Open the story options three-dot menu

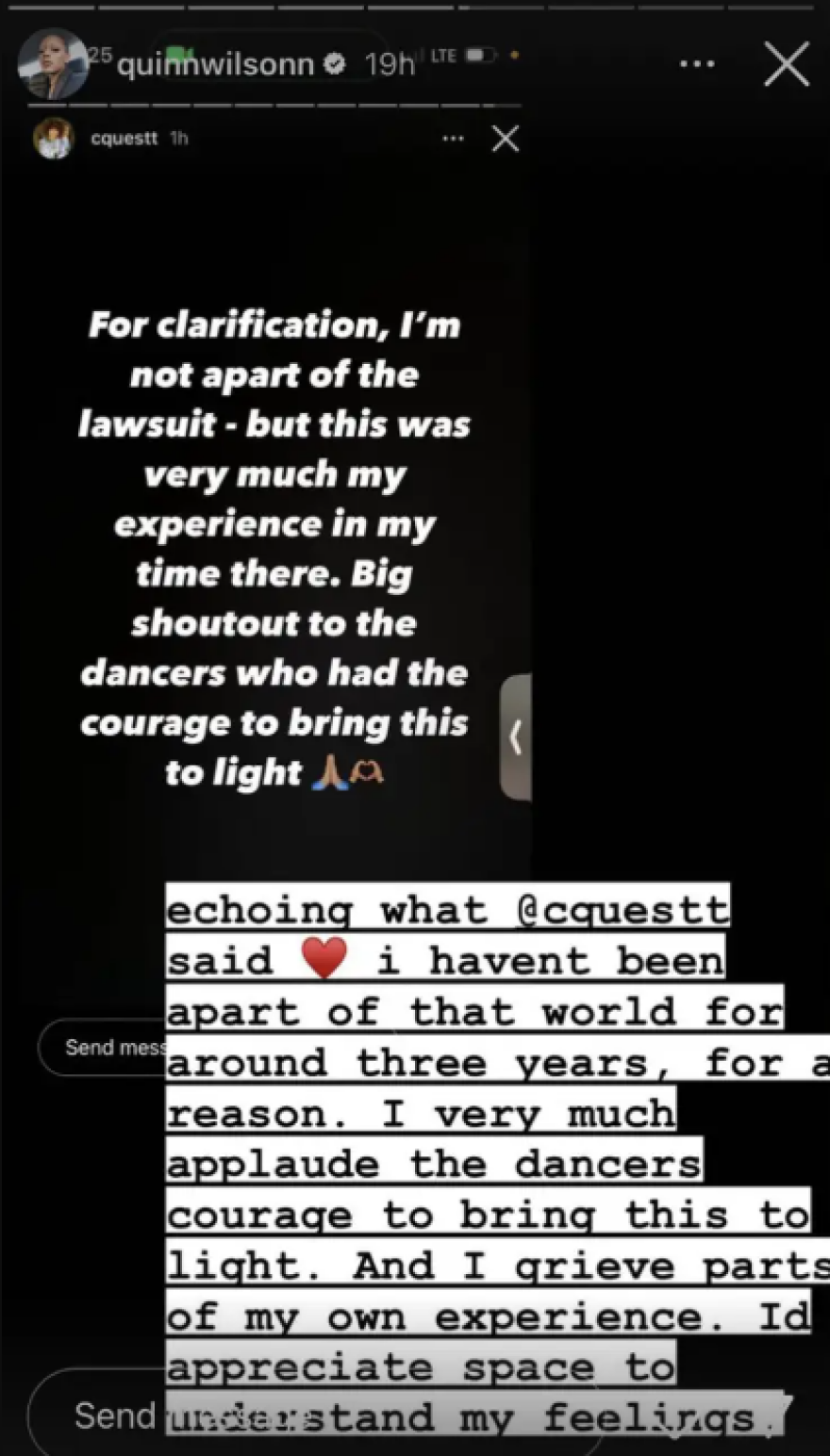(x=697, y=65)
